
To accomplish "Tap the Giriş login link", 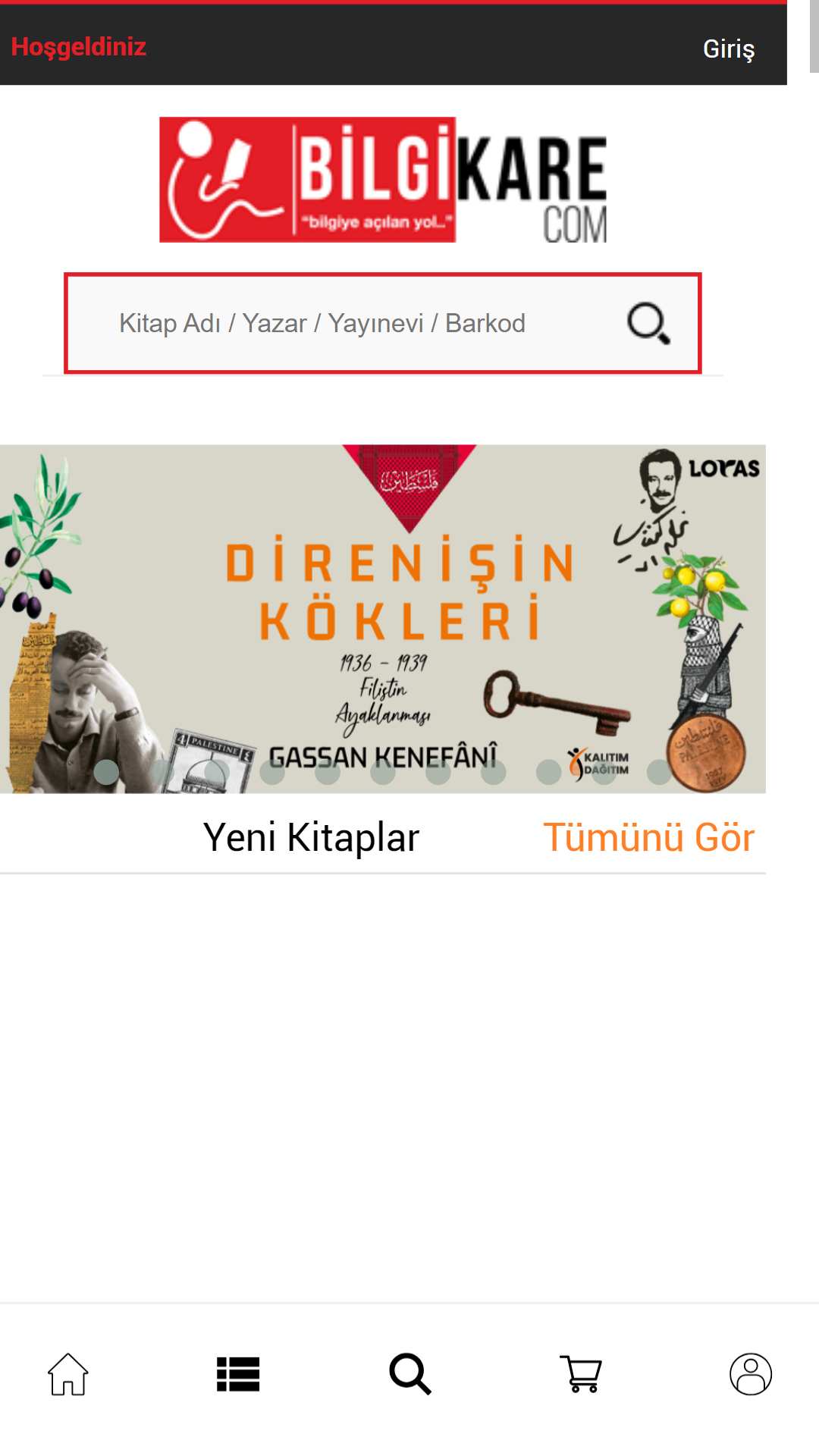I will (x=728, y=49).
